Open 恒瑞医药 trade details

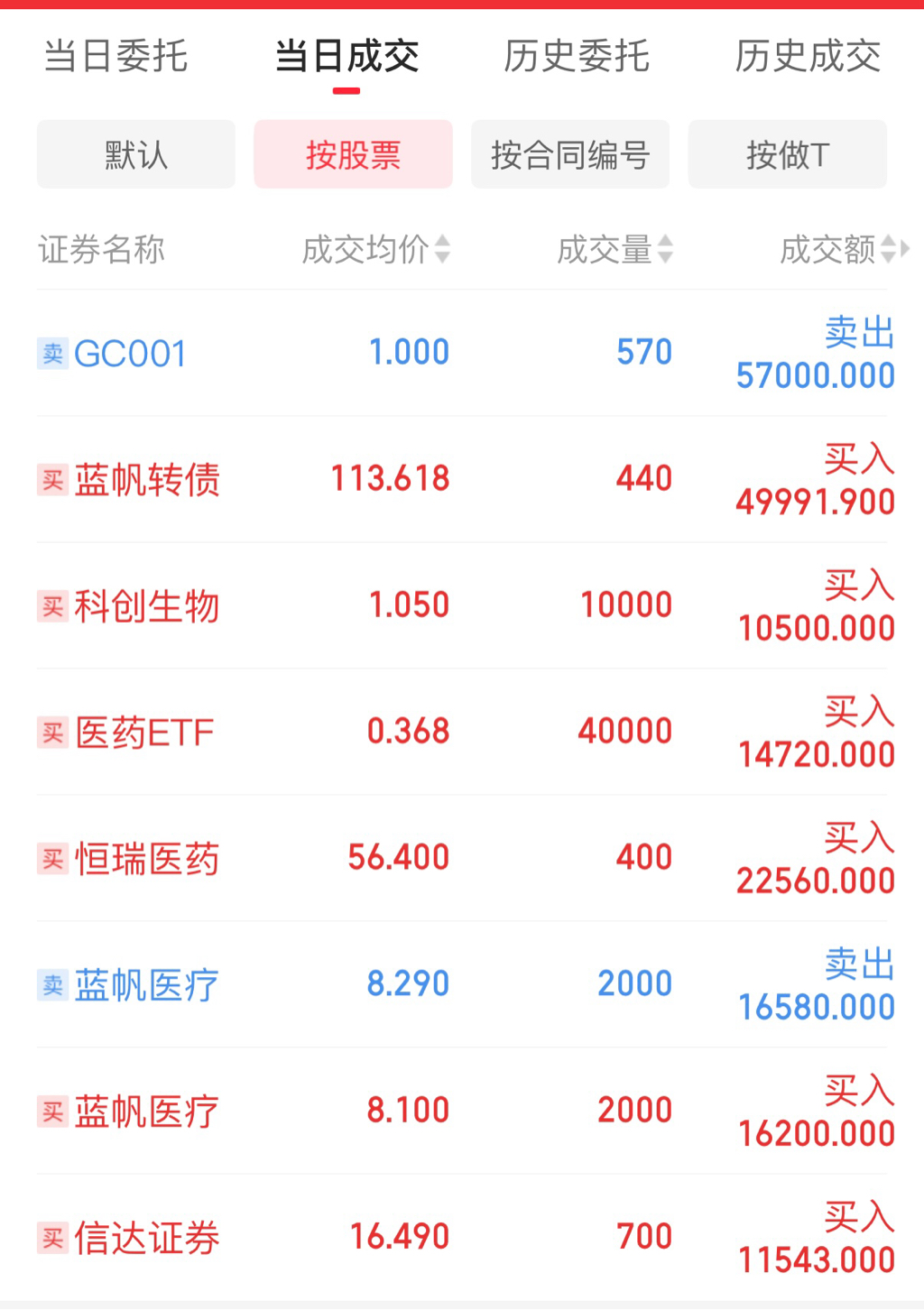tap(462, 858)
